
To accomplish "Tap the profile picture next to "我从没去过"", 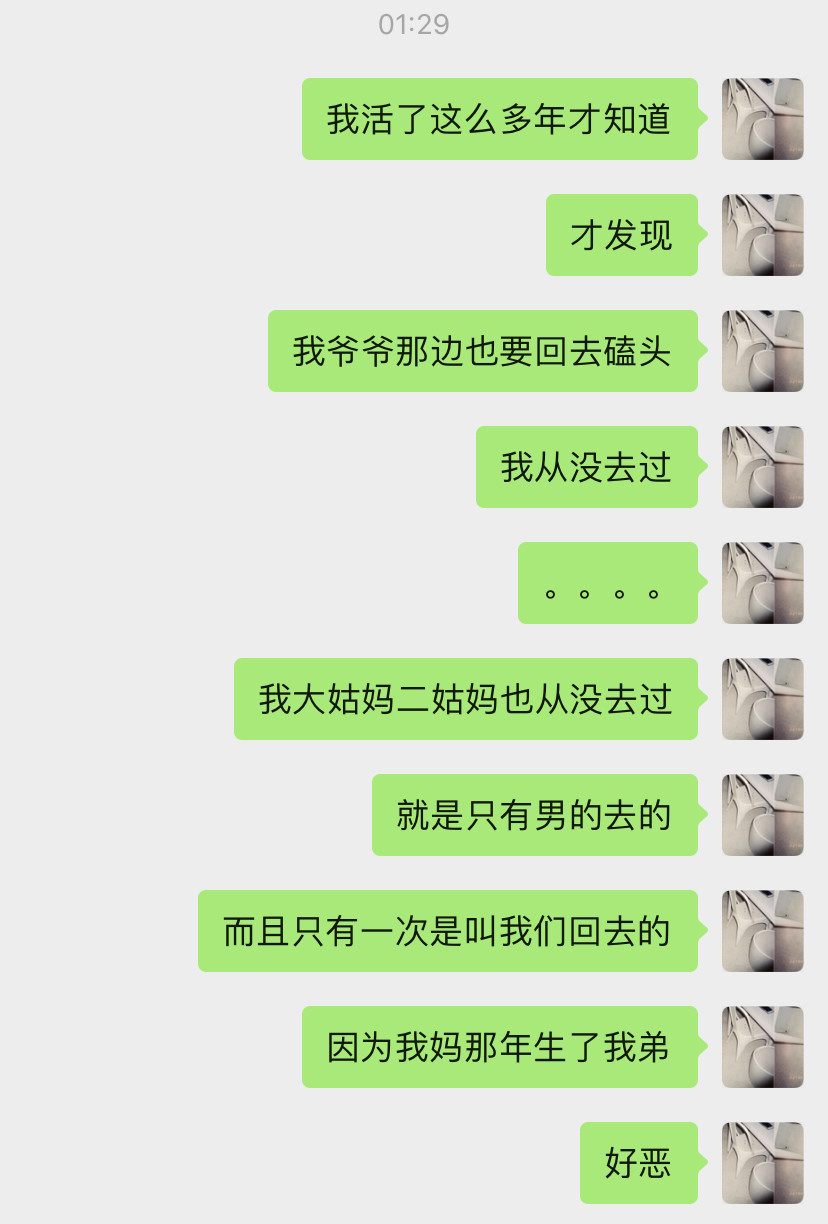I will [x=762, y=467].
